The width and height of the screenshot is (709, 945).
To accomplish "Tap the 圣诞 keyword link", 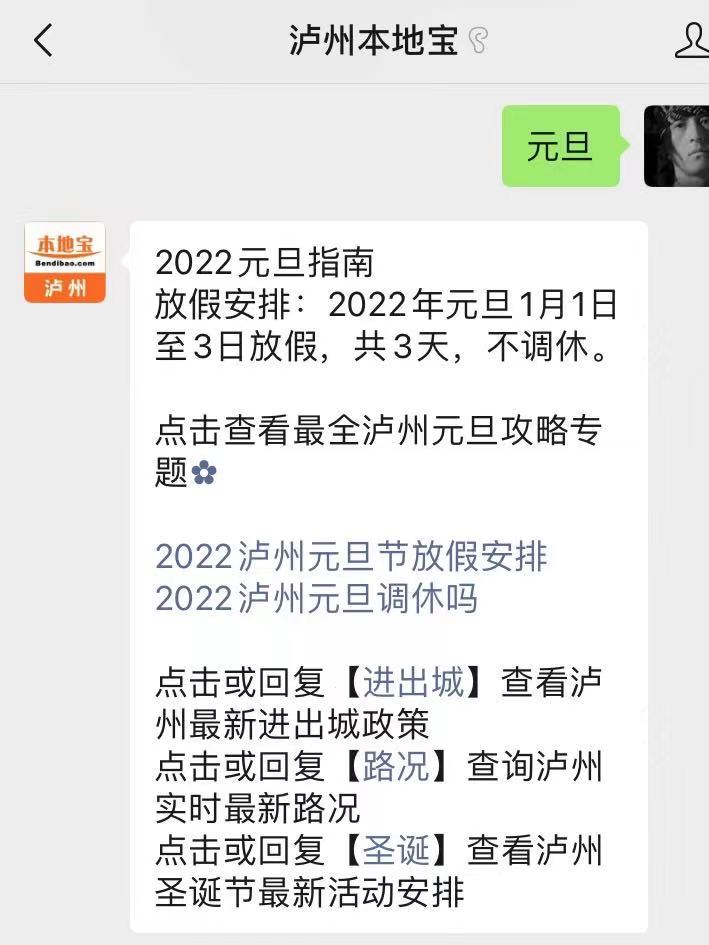I will (396, 850).
